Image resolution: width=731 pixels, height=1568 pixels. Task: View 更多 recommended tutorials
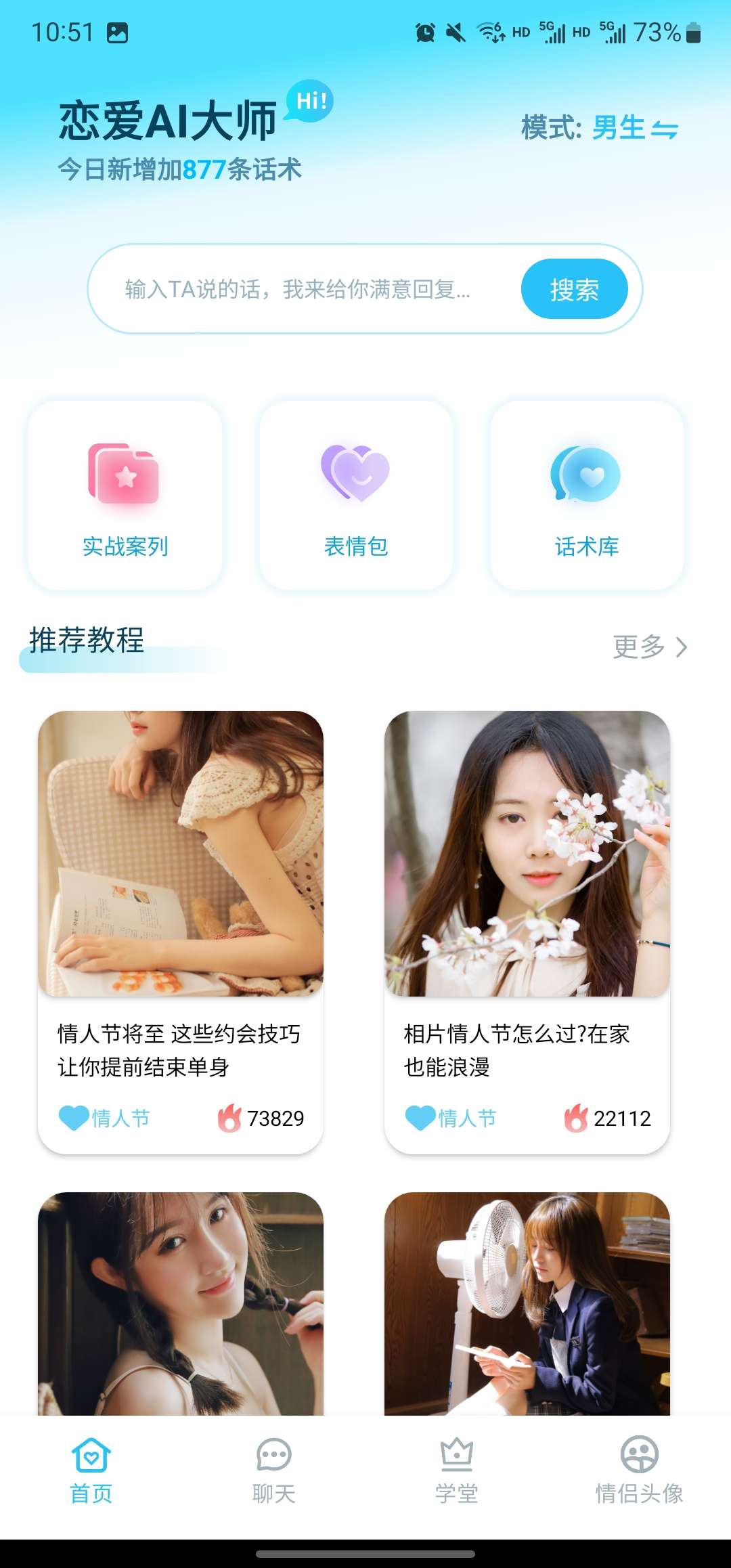tap(649, 647)
